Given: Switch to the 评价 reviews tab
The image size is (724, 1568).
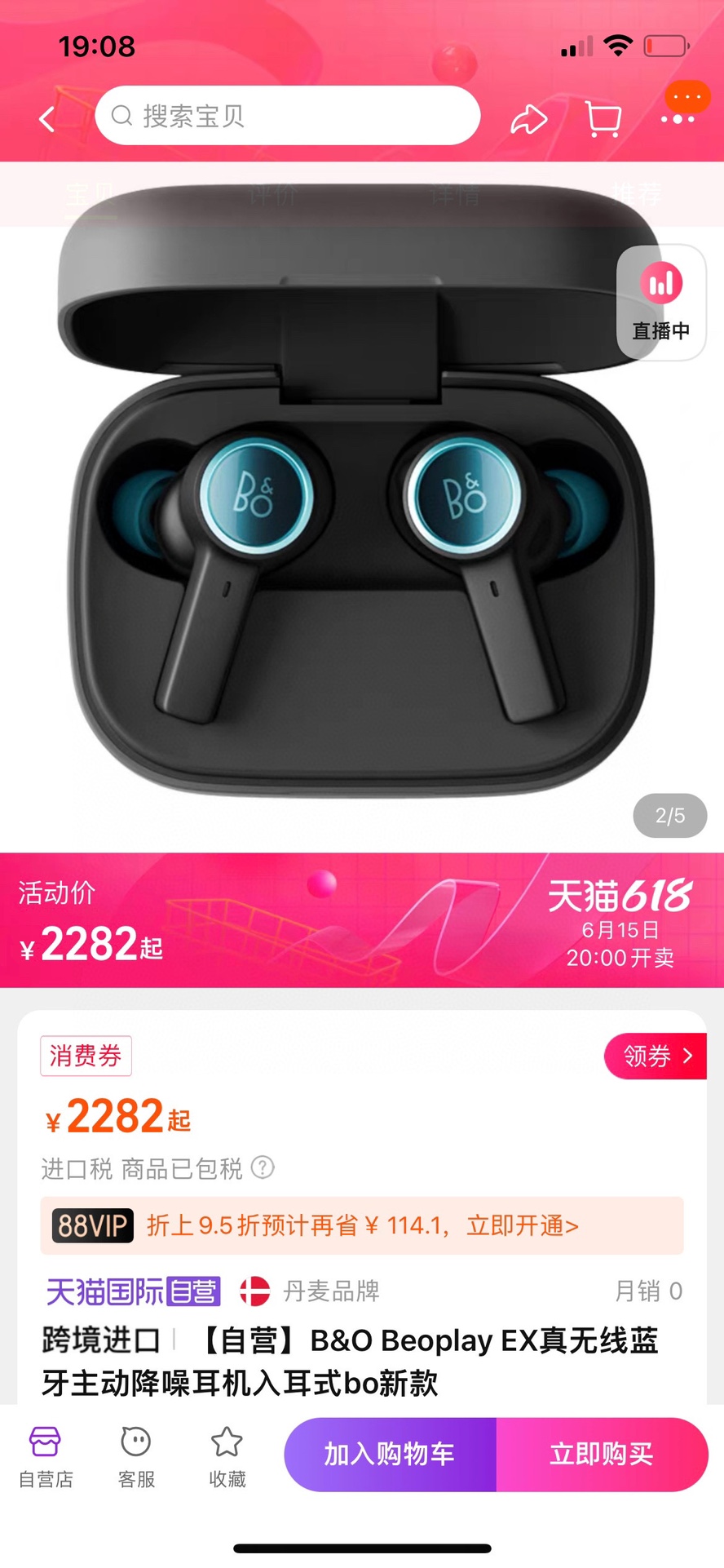Looking at the screenshot, I should [x=272, y=194].
